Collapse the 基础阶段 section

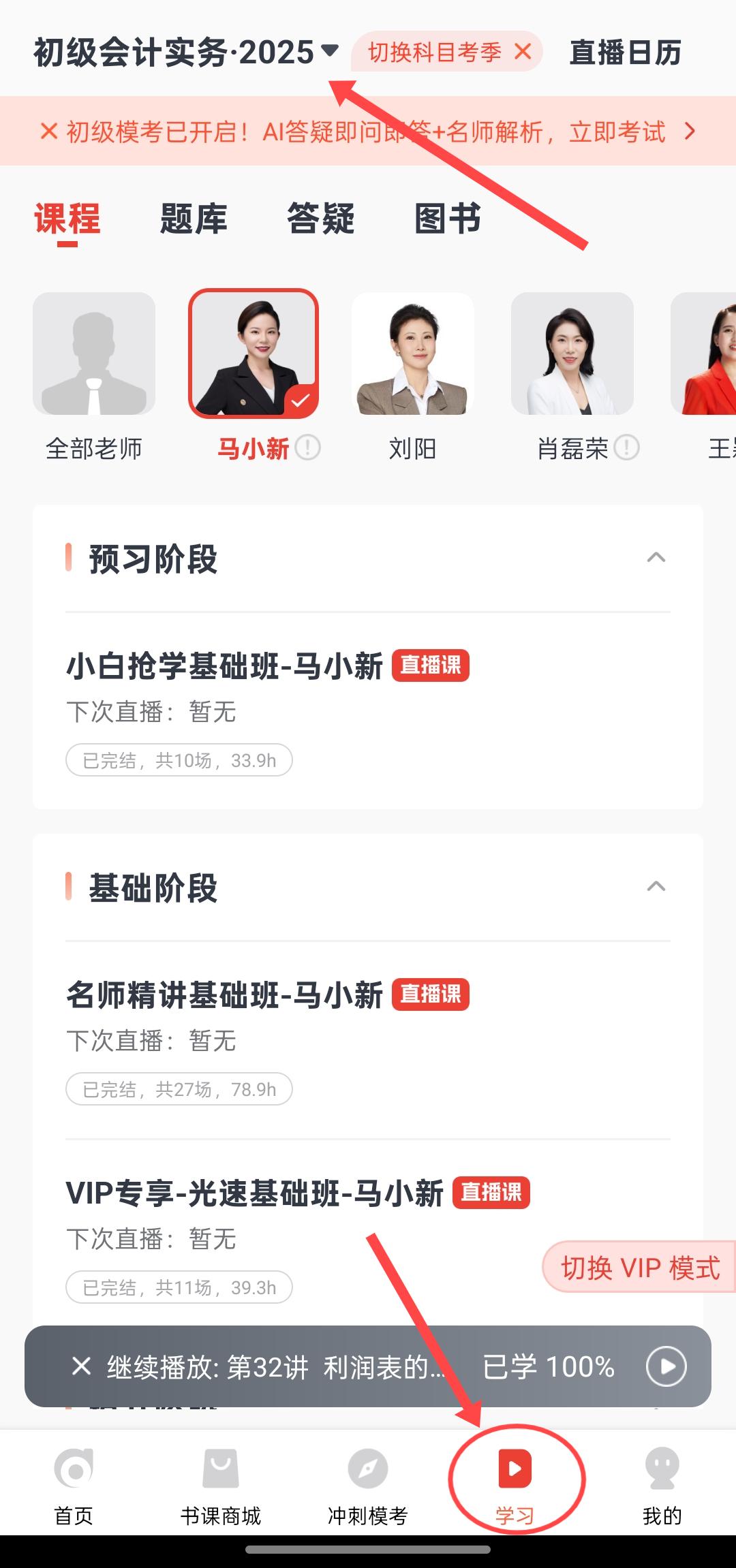point(656,887)
